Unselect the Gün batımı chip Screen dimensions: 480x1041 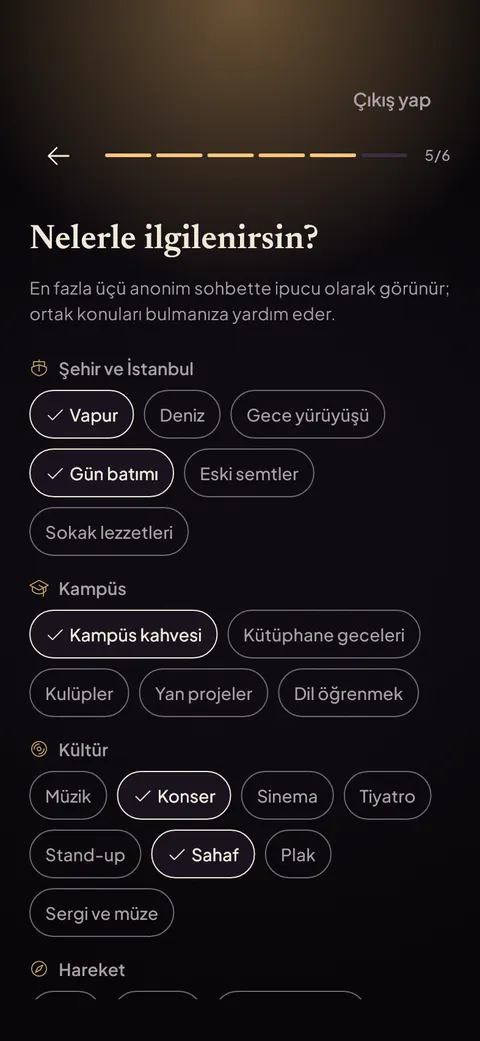coord(102,473)
